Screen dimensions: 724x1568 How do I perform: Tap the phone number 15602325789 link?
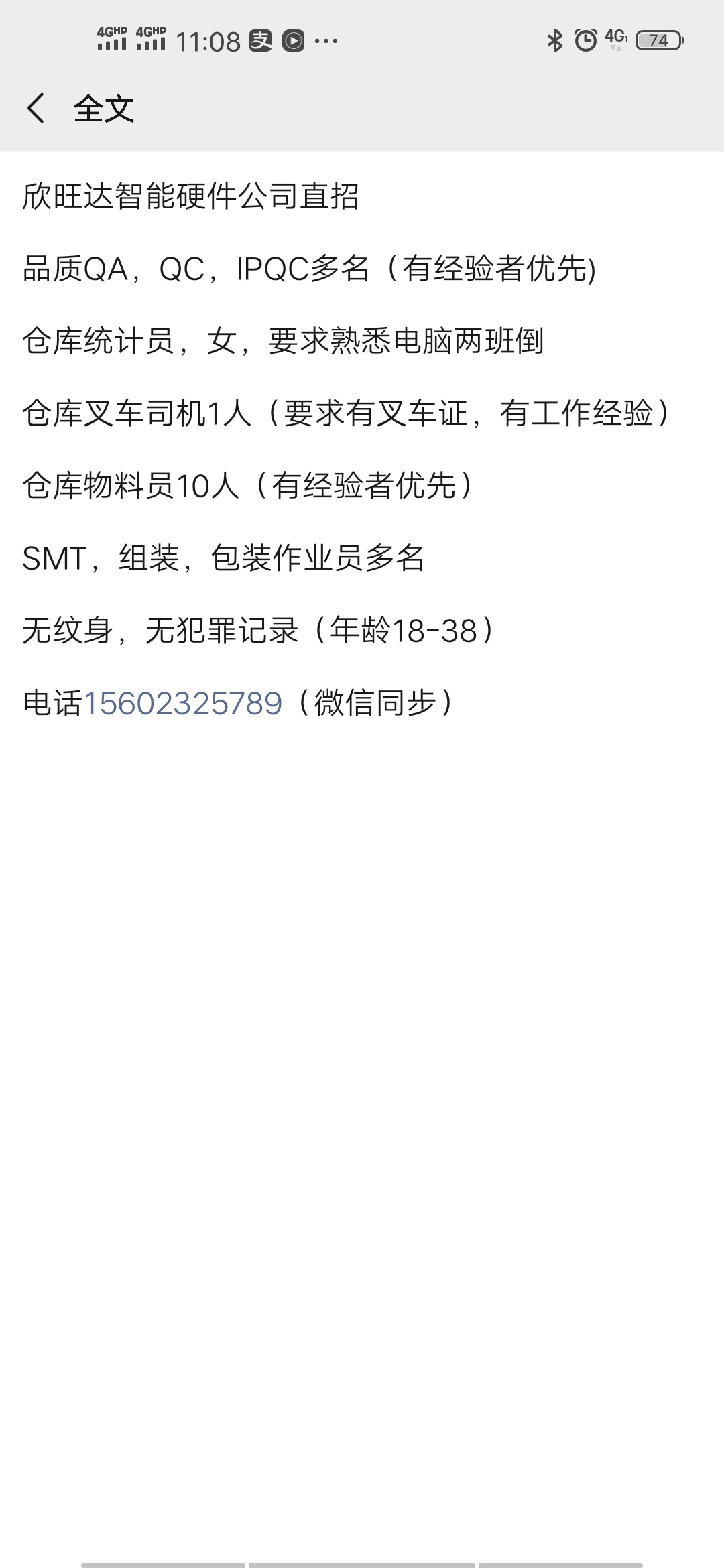pyautogui.click(x=182, y=703)
